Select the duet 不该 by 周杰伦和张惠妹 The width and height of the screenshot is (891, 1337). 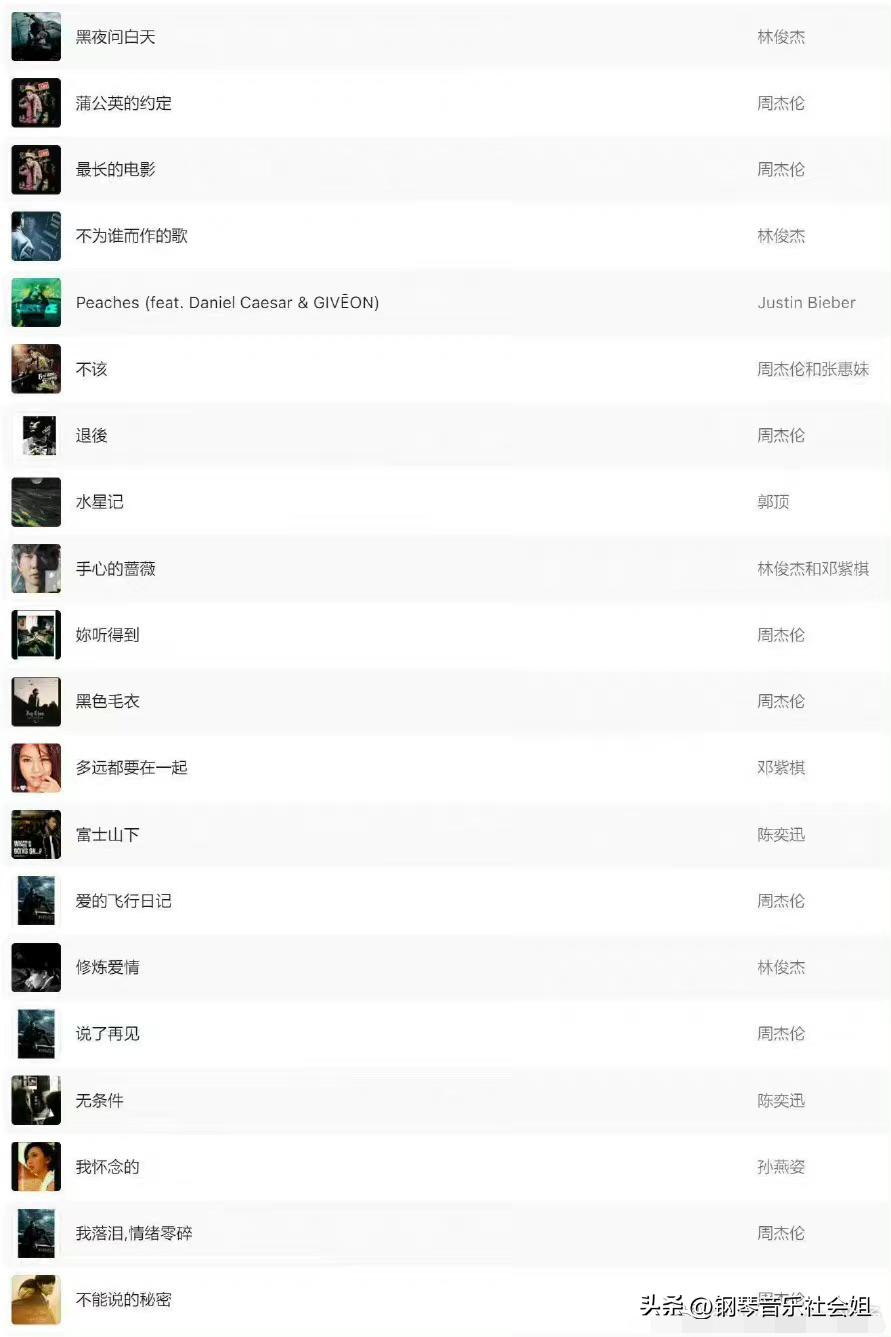(91, 369)
